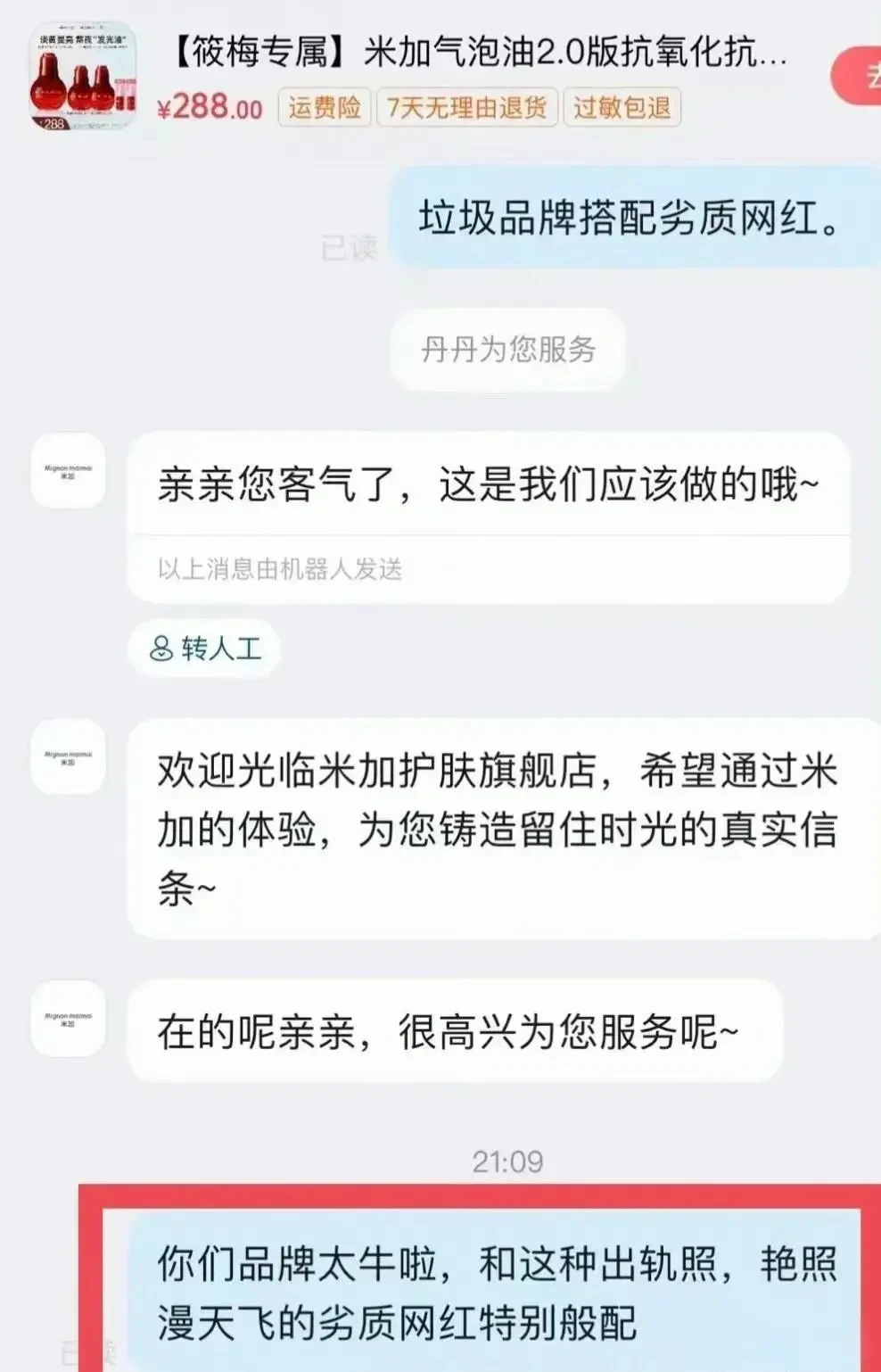This screenshot has width=881, height=1372.
Task: Tap the 转人工 chip
Action: click(x=205, y=649)
